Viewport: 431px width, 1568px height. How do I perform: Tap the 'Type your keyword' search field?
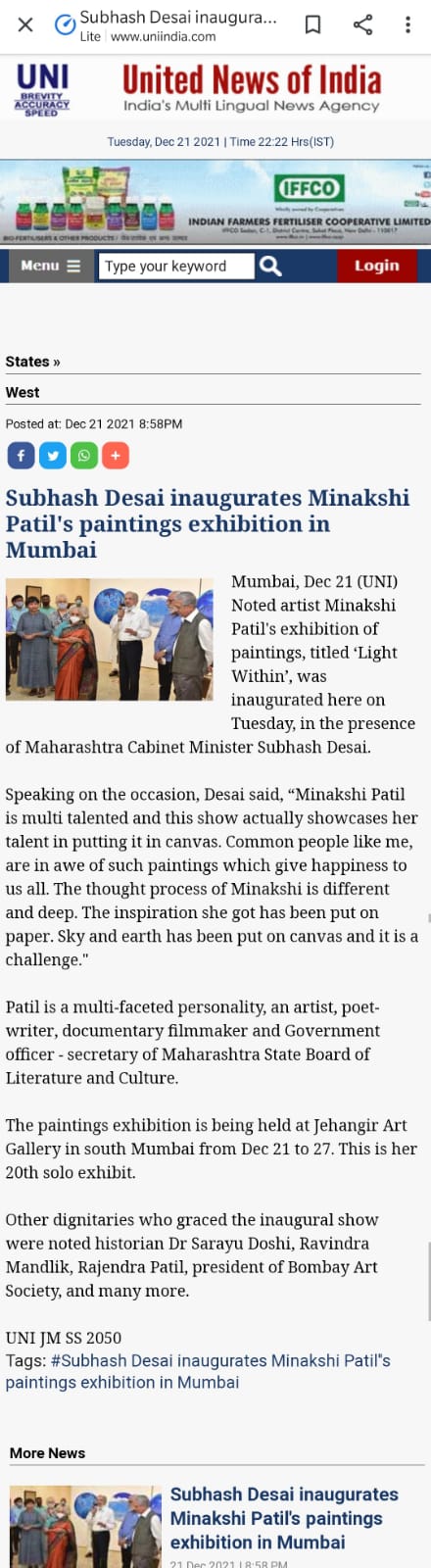[176, 266]
